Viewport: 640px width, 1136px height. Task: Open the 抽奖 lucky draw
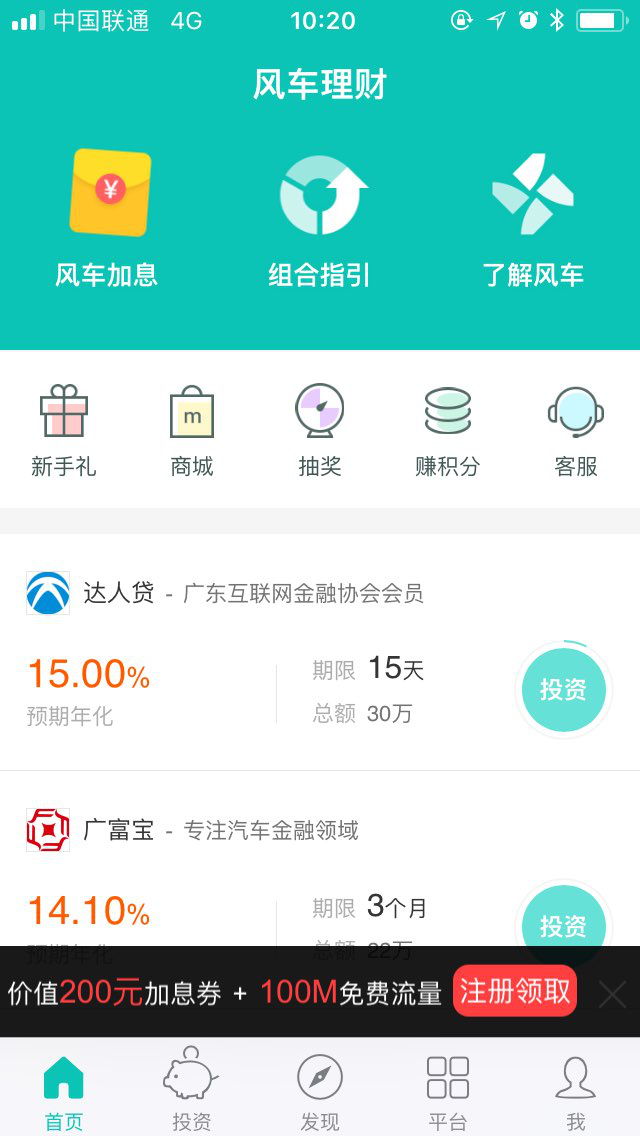(x=320, y=430)
